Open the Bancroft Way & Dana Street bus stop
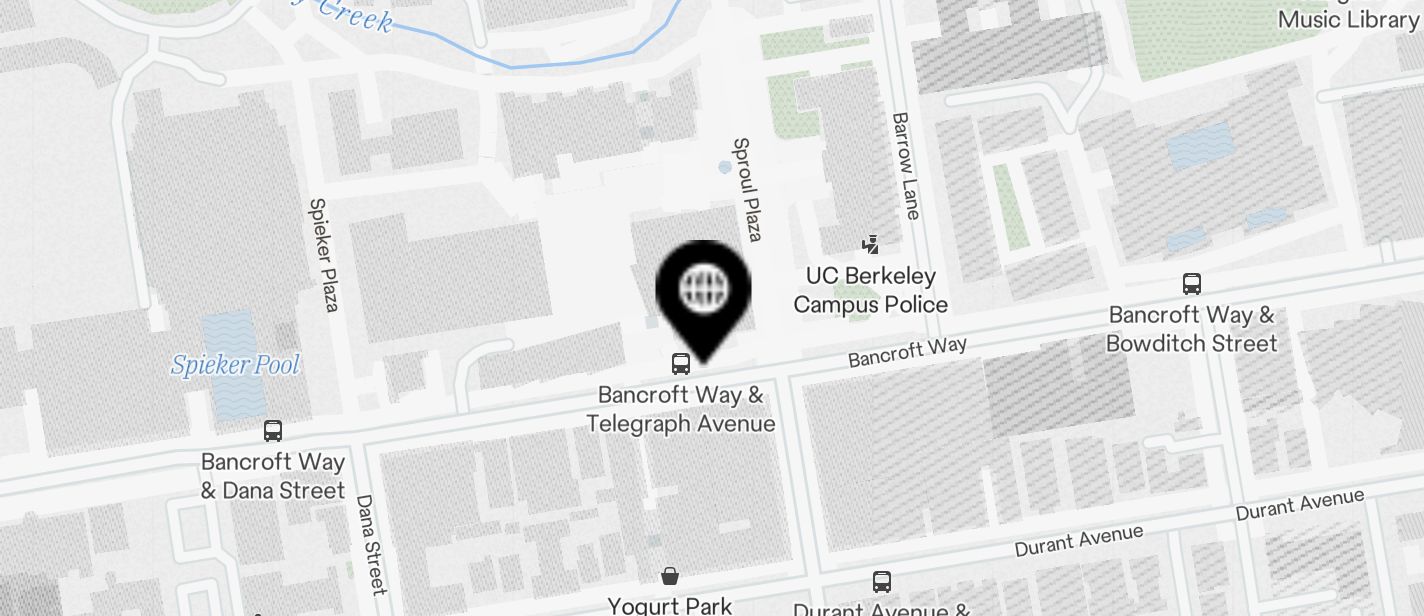The width and height of the screenshot is (1424, 616). pos(273,431)
